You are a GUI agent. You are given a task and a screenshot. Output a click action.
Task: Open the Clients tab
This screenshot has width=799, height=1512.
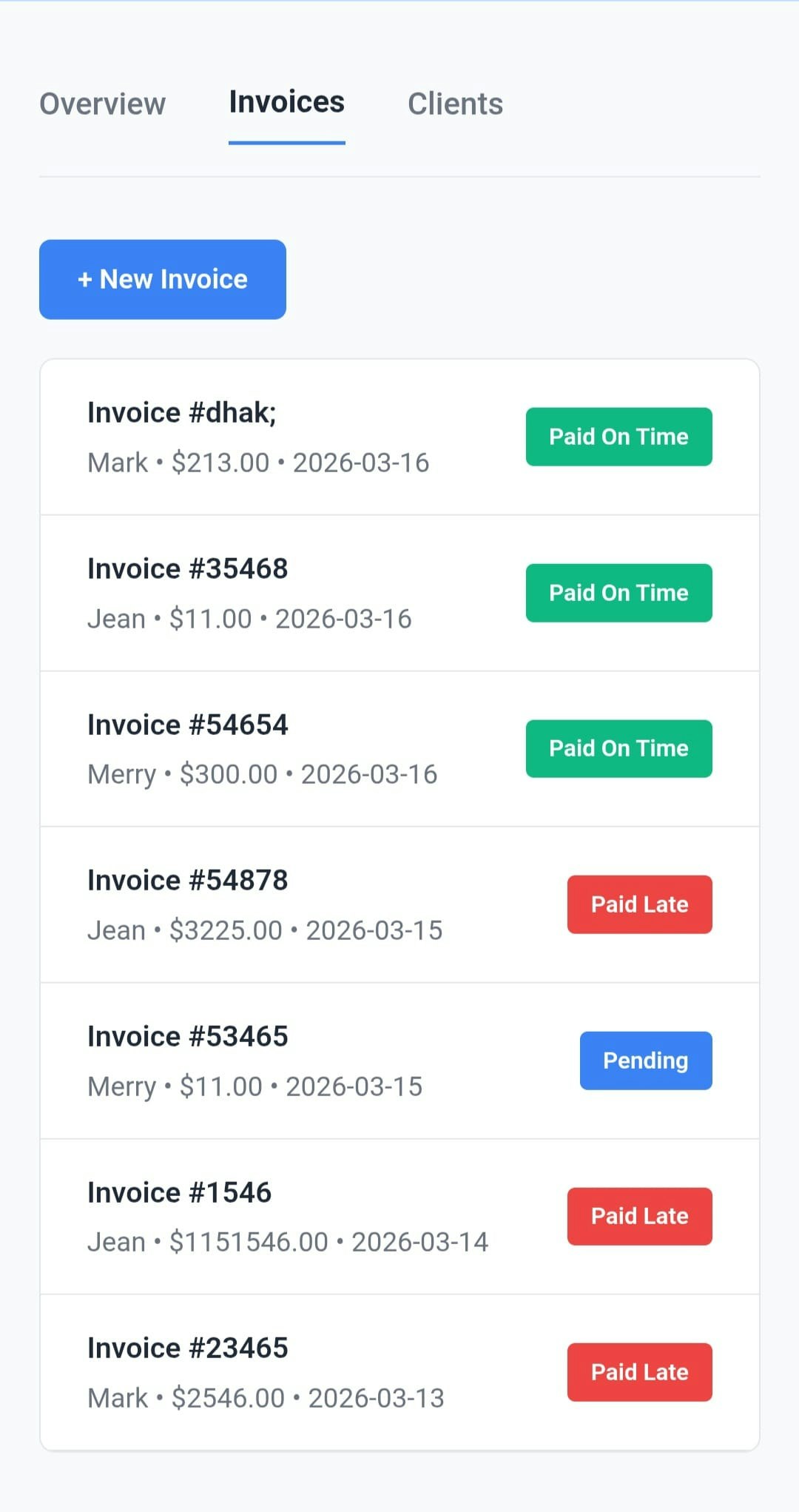455,104
